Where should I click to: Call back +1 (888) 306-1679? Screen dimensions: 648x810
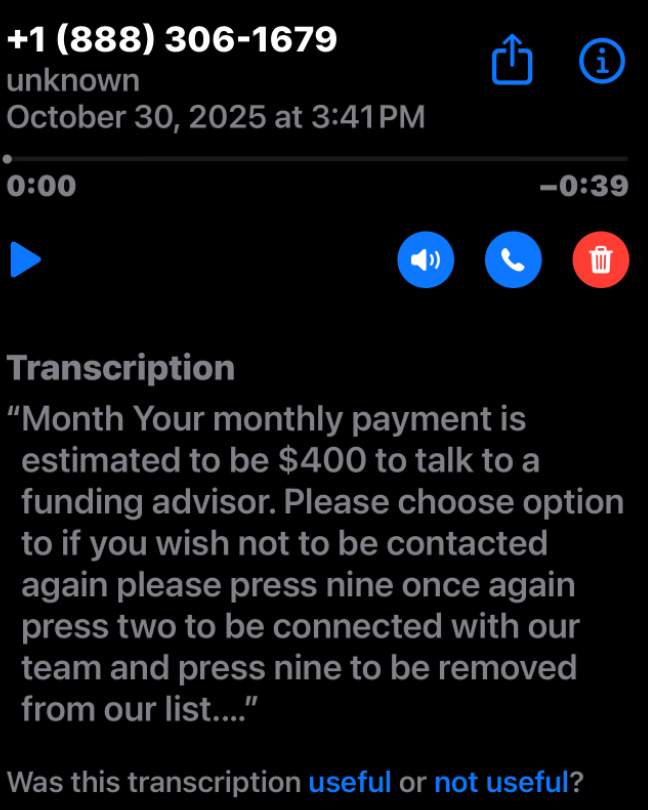tap(513, 261)
